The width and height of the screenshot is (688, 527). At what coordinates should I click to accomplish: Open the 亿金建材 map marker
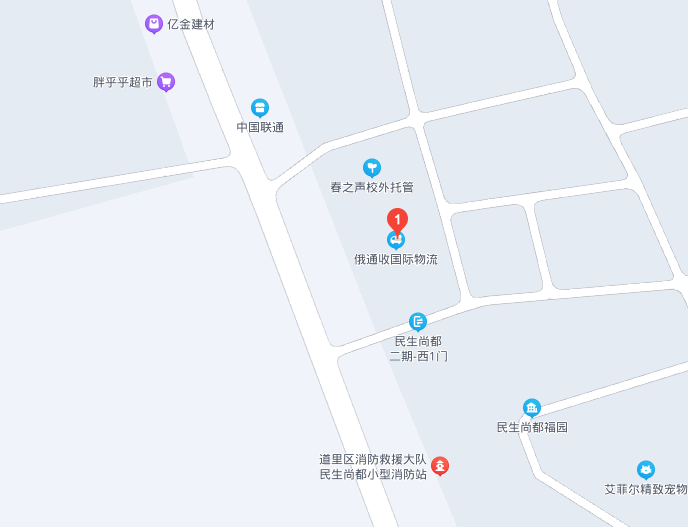154,23
